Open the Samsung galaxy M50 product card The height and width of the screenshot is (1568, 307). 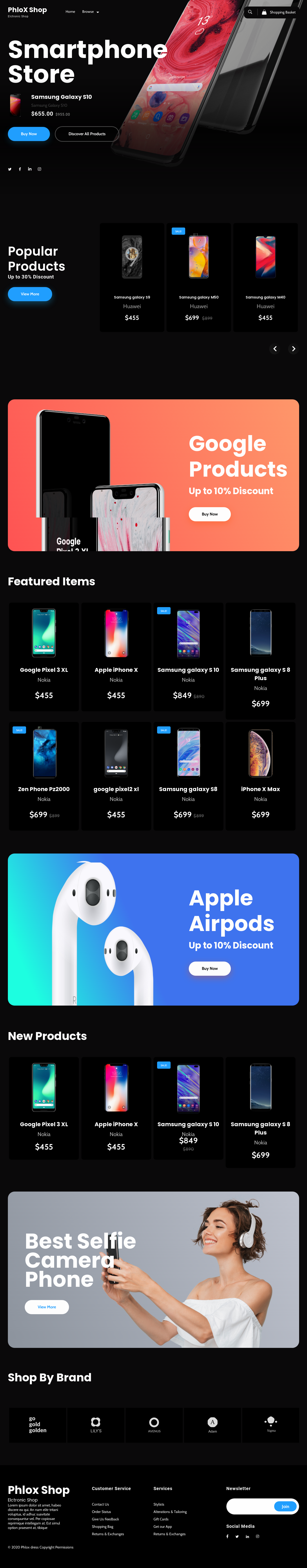[x=199, y=277]
